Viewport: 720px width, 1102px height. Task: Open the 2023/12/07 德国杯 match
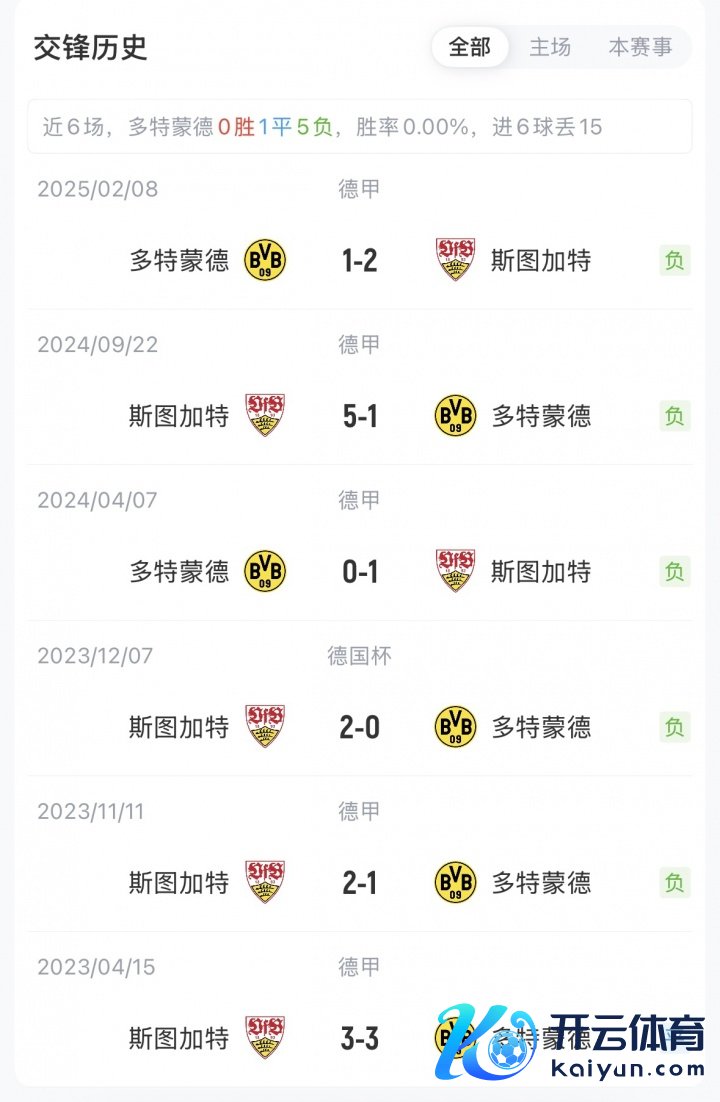360,727
